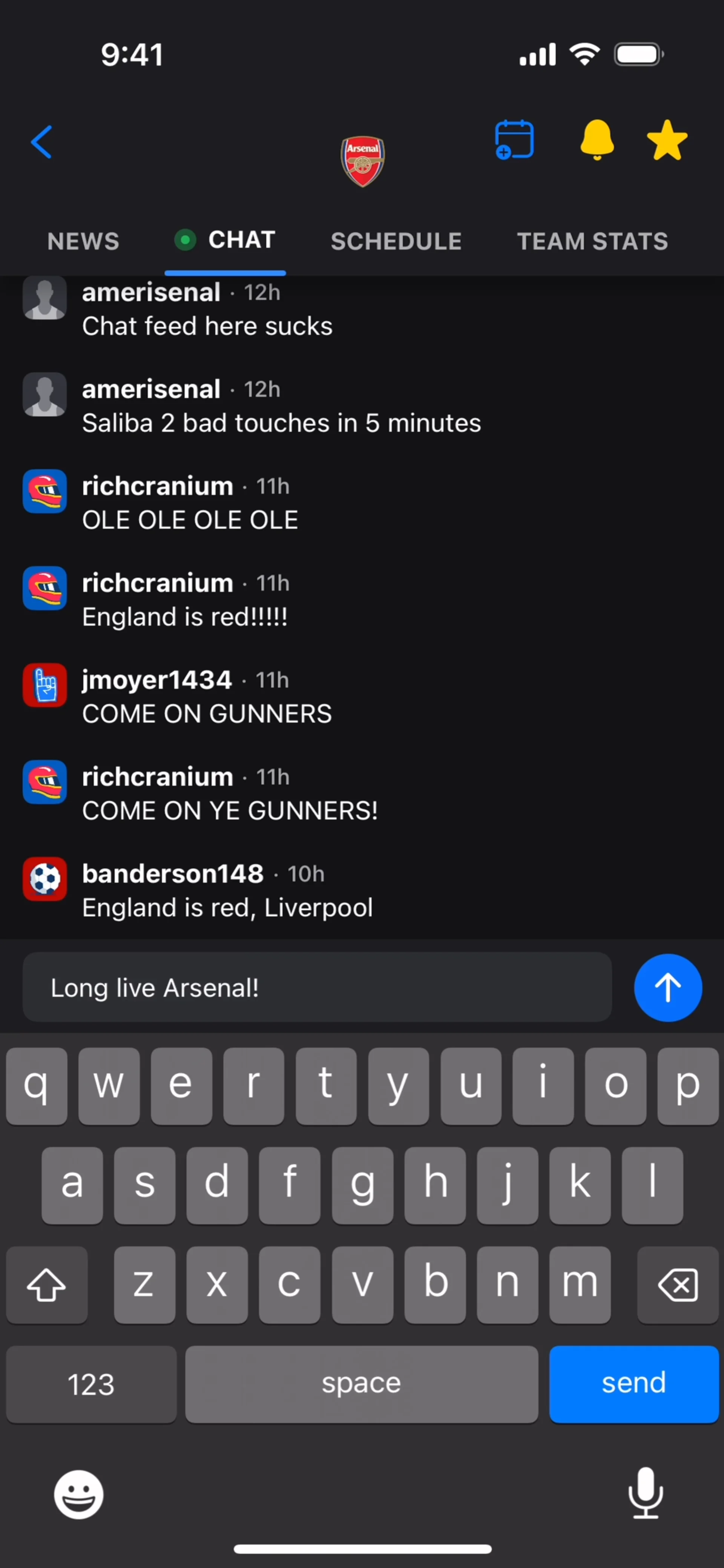Toggle the Arsenal notifications bell
The height and width of the screenshot is (1568, 724).
[597, 140]
